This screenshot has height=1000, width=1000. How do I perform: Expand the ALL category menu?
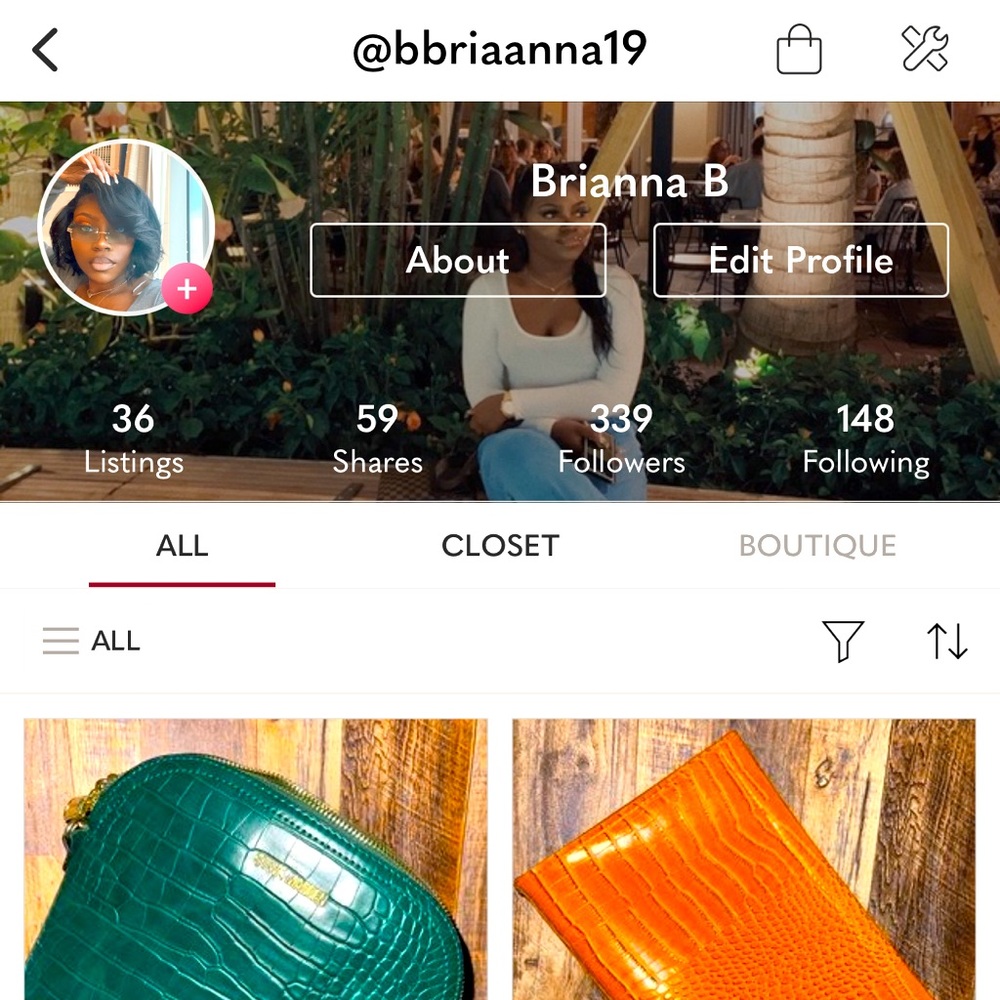click(x=92, y=641)
